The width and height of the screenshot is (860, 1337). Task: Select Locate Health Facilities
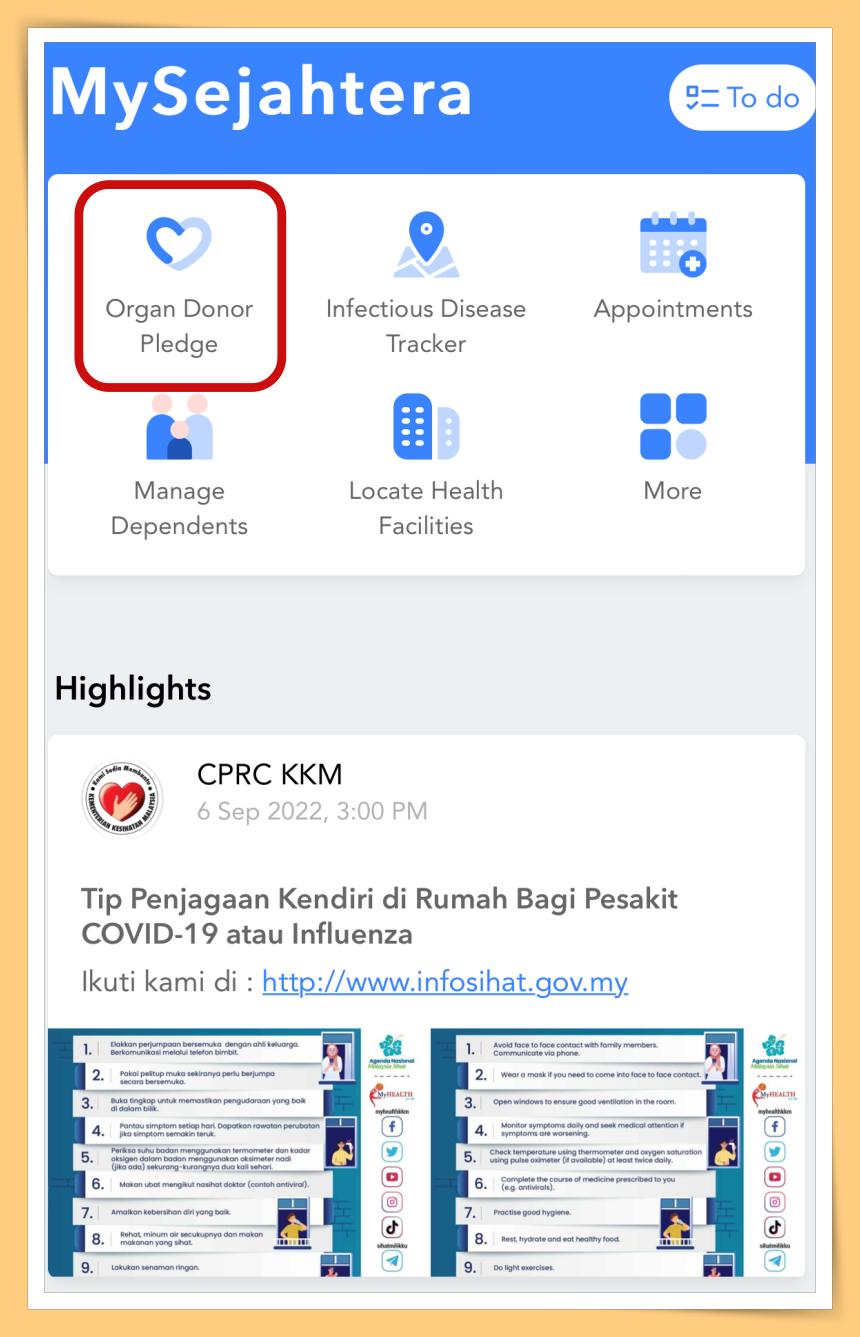tap(426, 466)
